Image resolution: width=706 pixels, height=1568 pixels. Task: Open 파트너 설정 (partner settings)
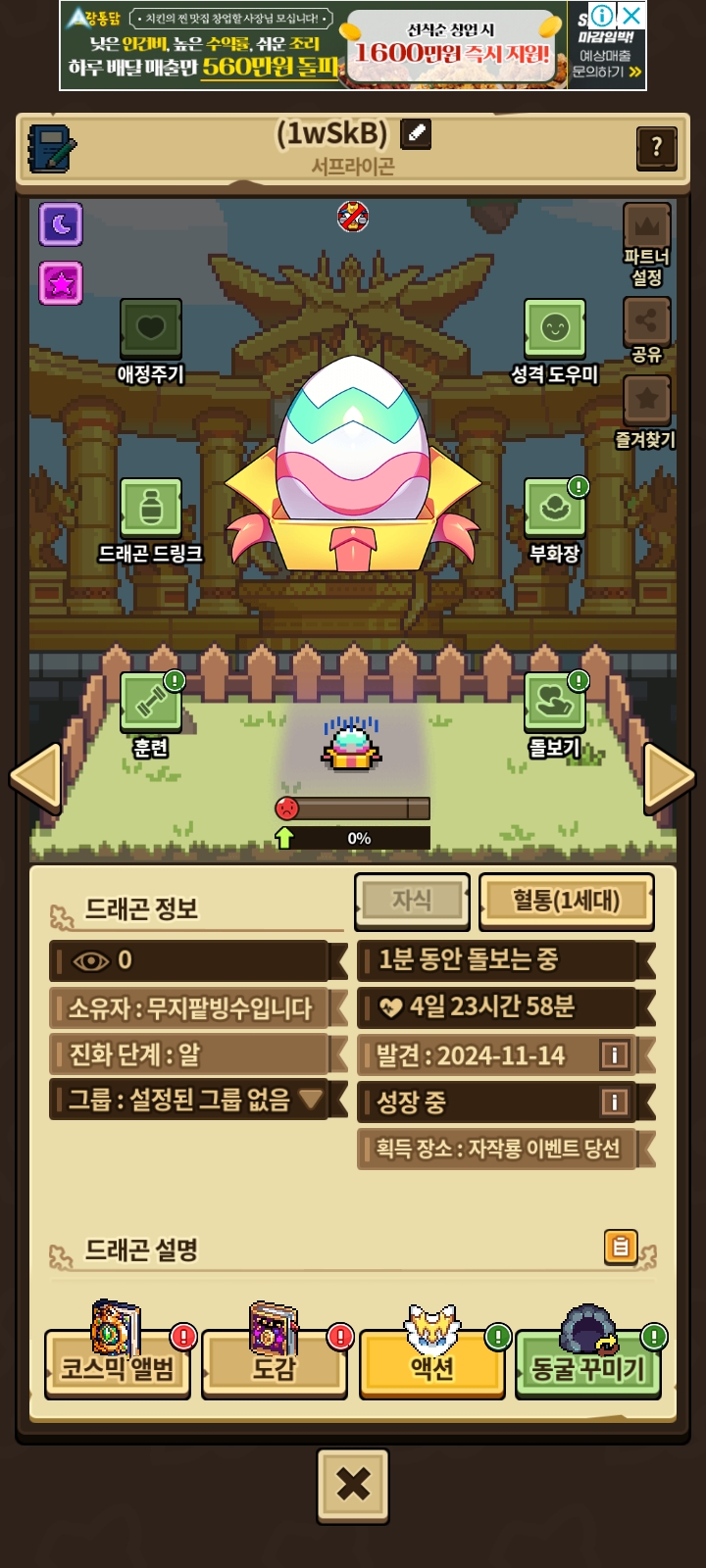coord(646,245)
